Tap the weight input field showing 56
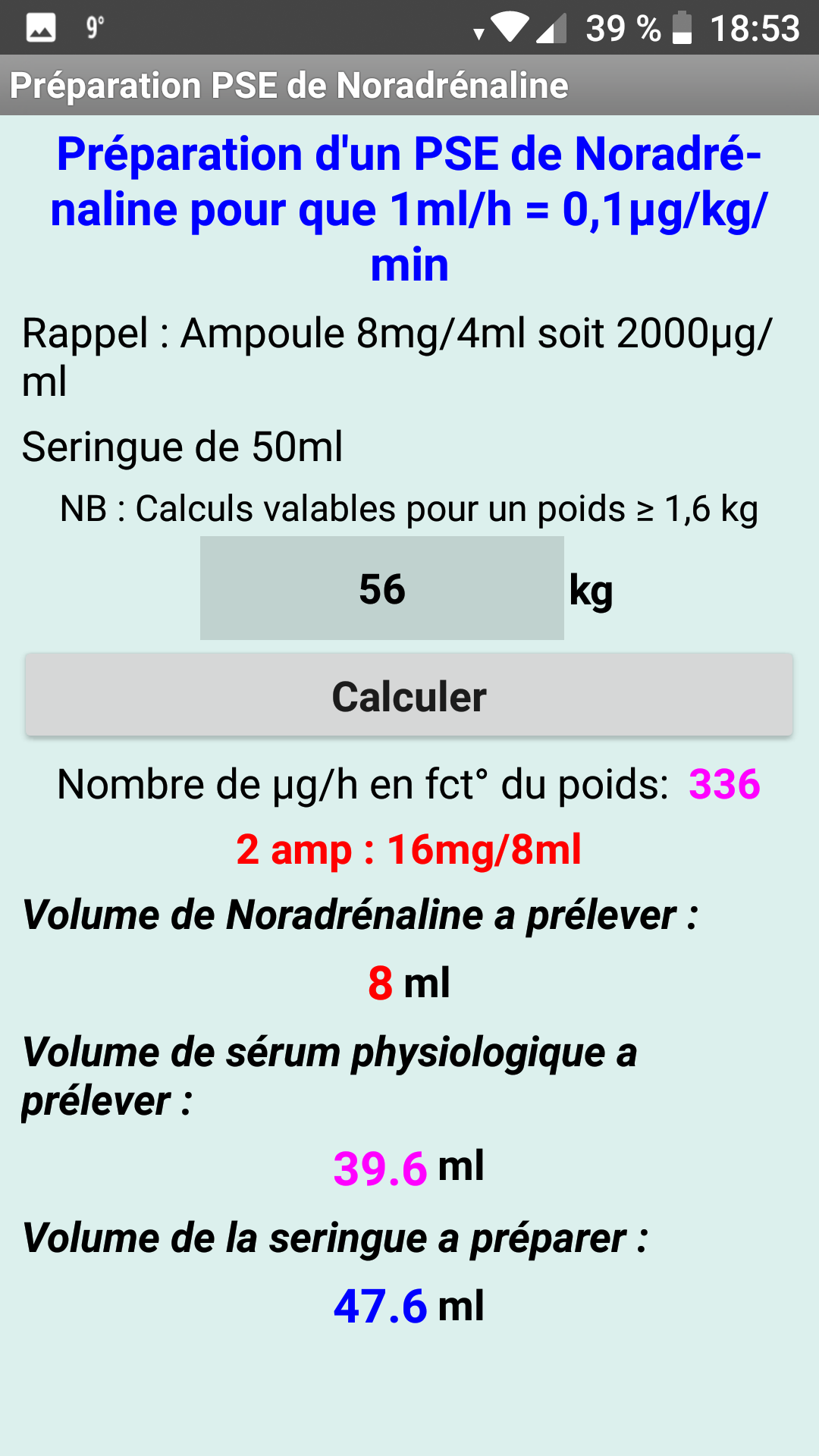 (x=381, y=588)
